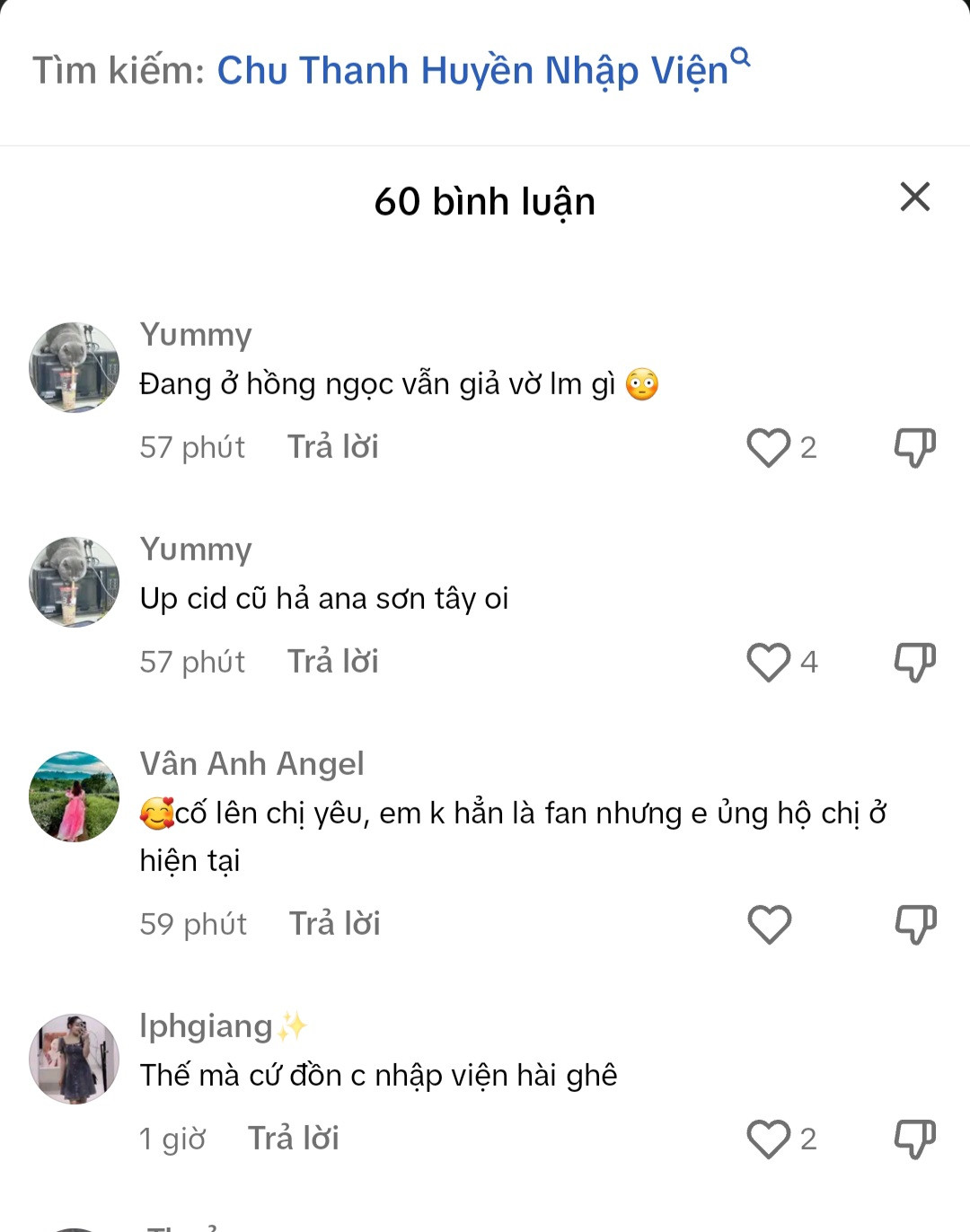The height and width of the screenshot is (1232, 970).
Task: Dislike Yummy's first comment
Action: pyautogui.click(x=913, y=447)
